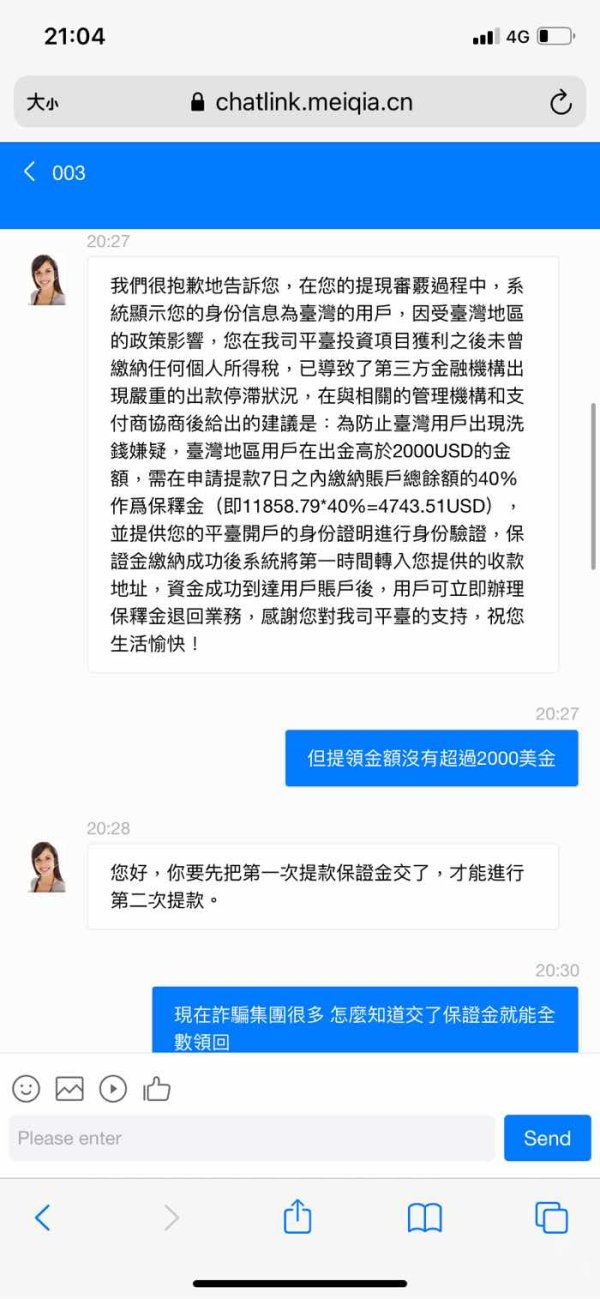Tap the thumbs-up rating icon
The height and width of the screenshot is (1299, 600).
click(x=157, y=1088)
